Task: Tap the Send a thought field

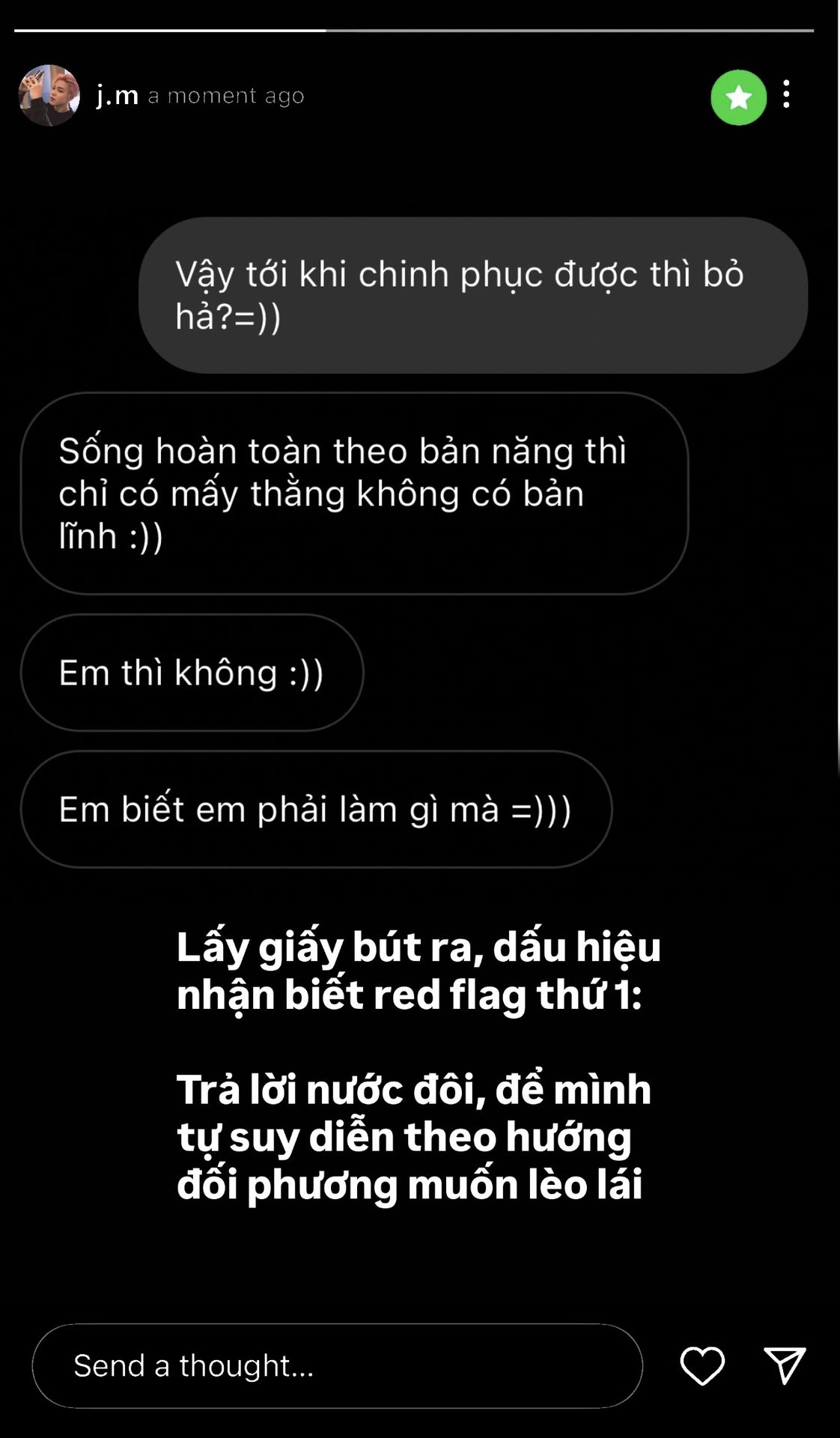Action: click(x=337, y=1365)
